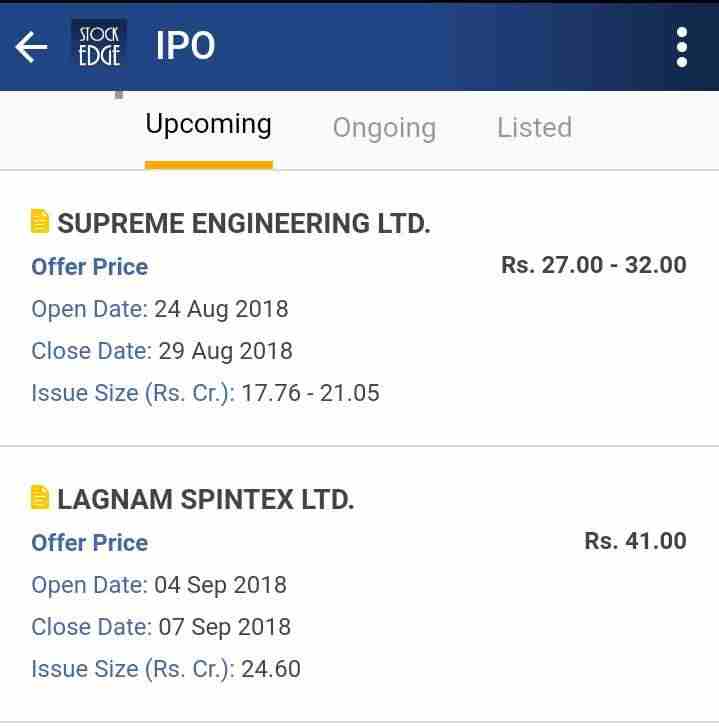Switch to the Ongoing tab
719x726 pixels.
click(384, 128)
